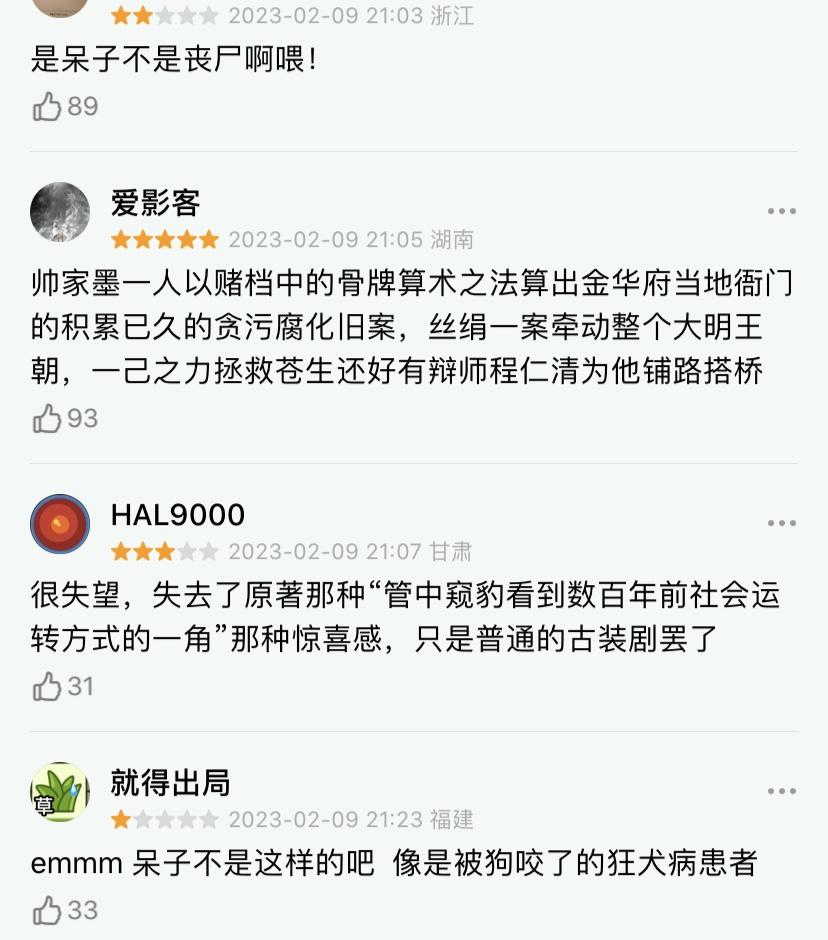Tap the partially visible avatar at top
The width and height of the screenshot is (828, 940).
59,8
